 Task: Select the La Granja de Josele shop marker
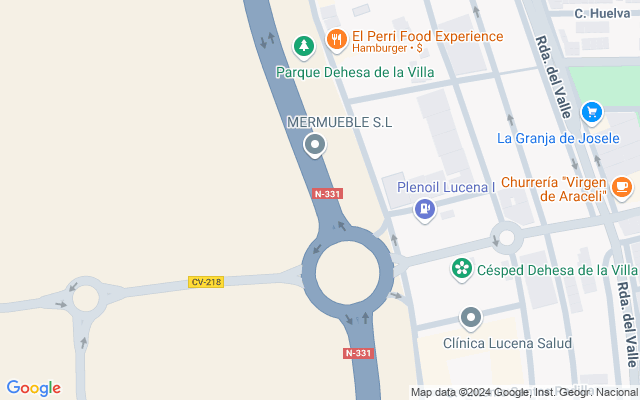[x=592, y=113]
